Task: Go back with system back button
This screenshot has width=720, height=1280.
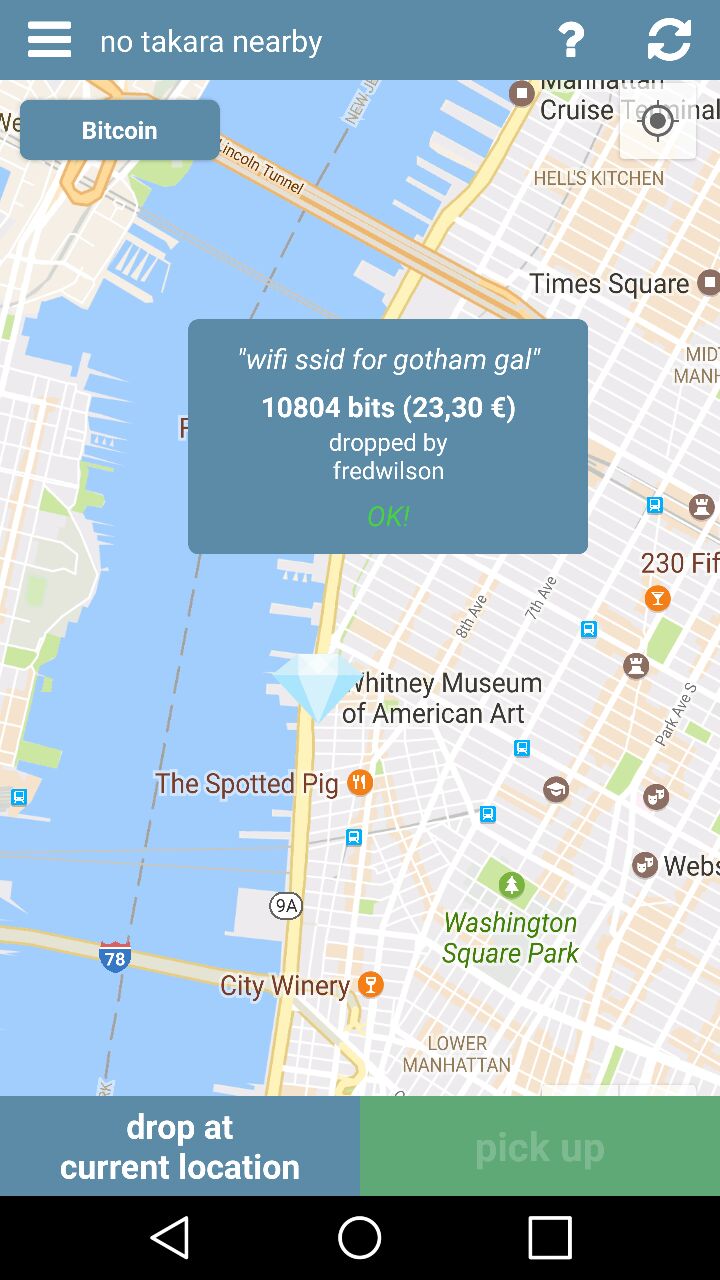Action: [x=170, y=1238]
